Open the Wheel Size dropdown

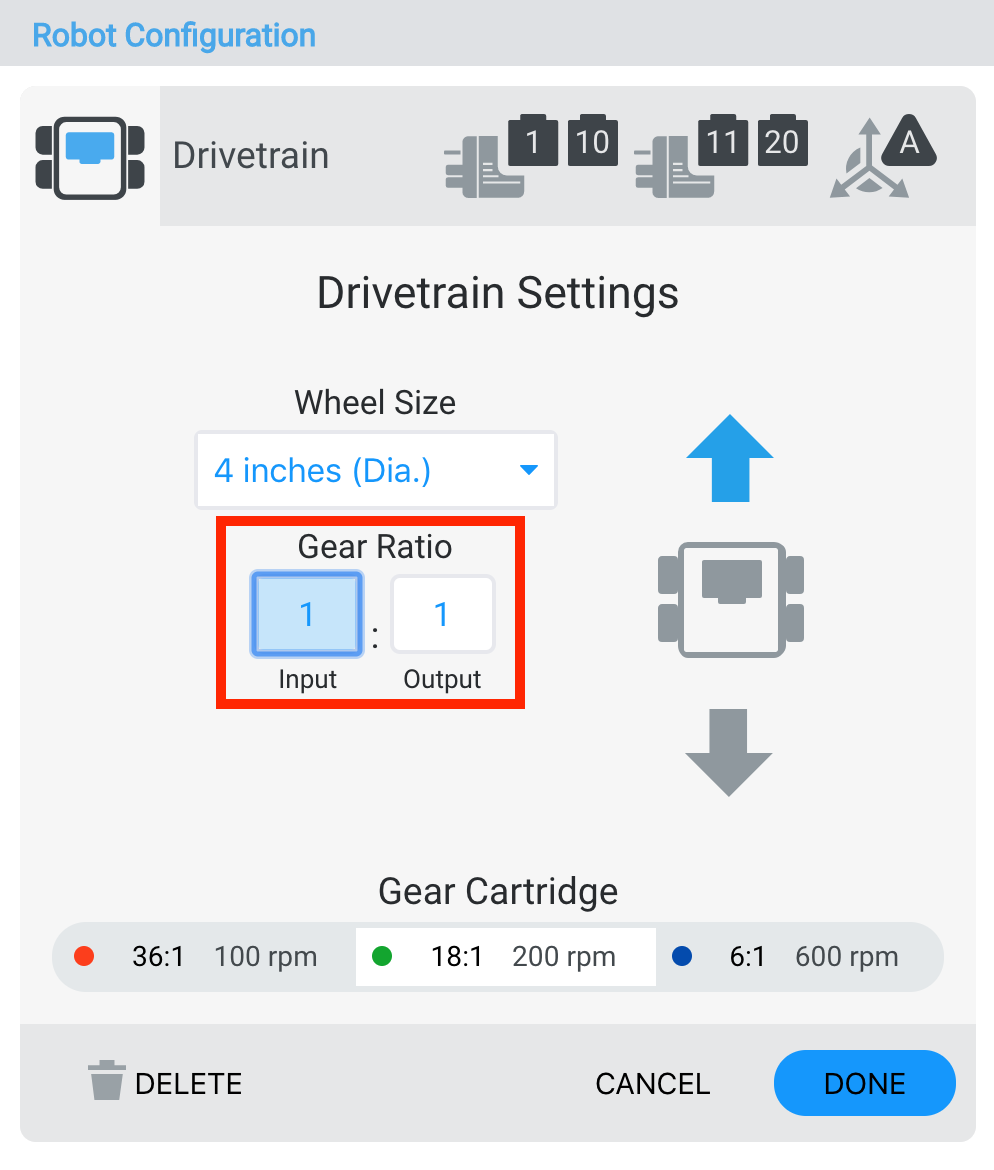click(x=375, y=470)
